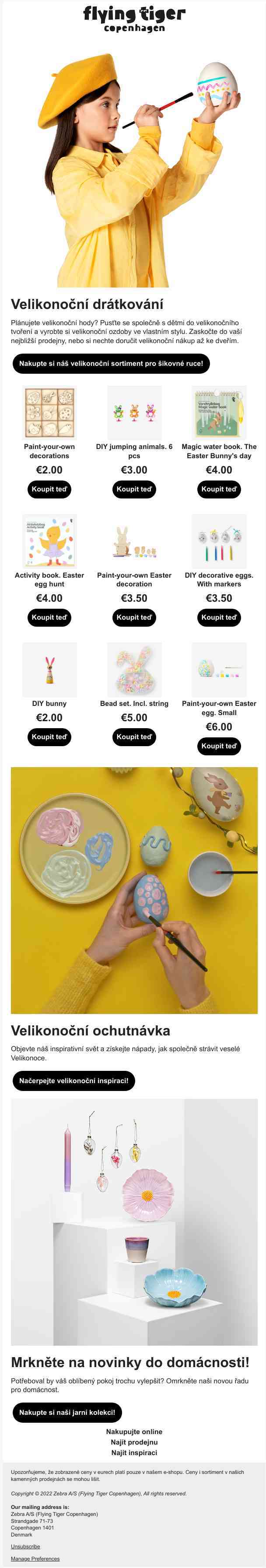This screenshot has width=266, height=1568.
Task: Open the egg painting photo banner
Action: (x=134, y=891)
